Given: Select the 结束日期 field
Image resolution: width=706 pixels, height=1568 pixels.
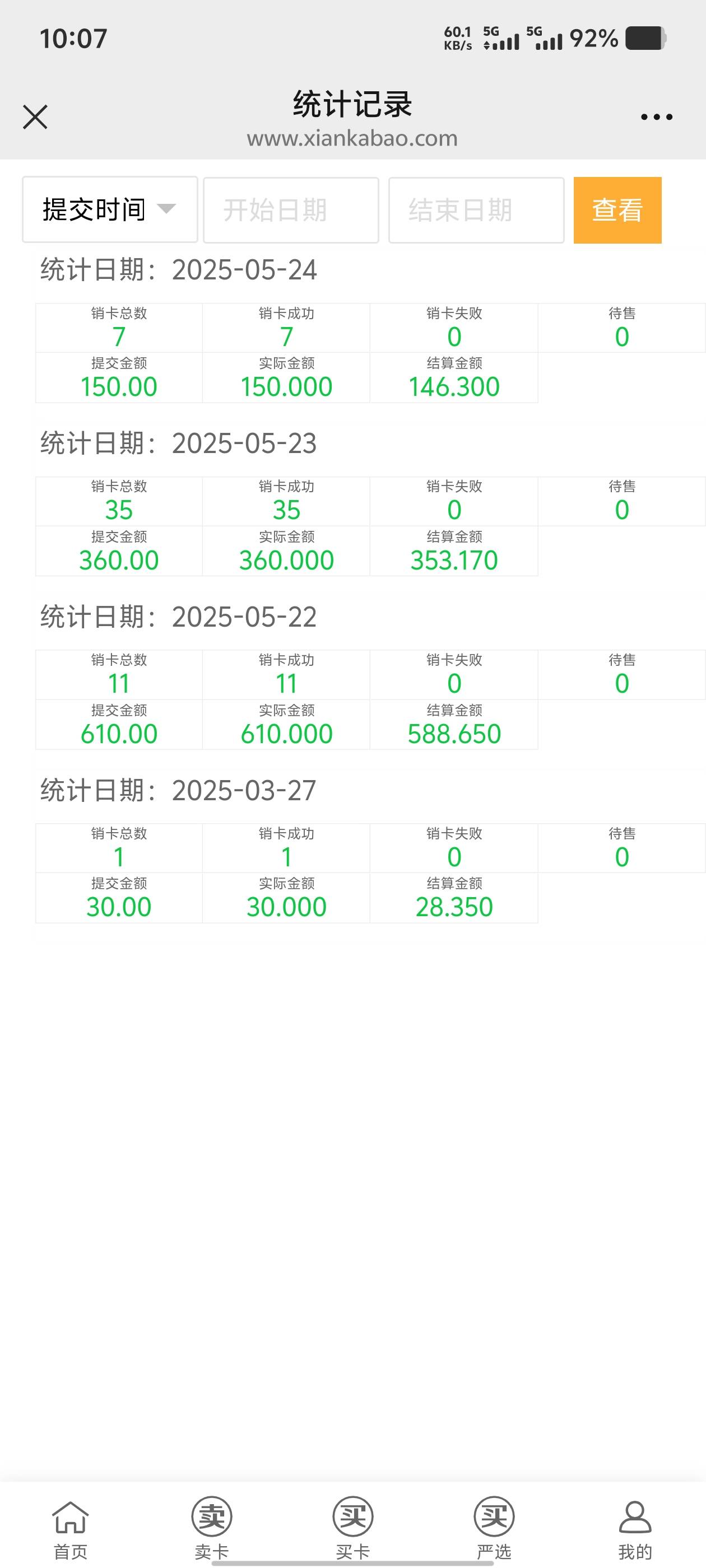Looking at the screenshot, I should point(476,210).
